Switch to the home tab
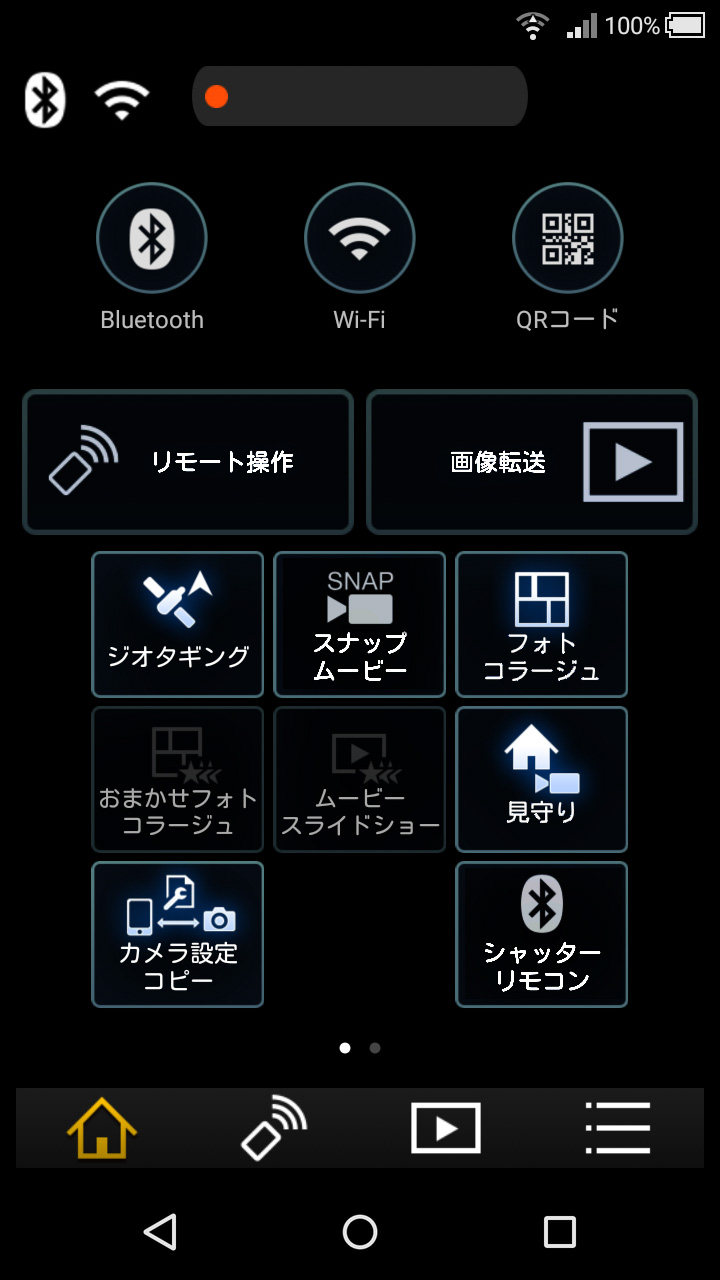 [102, 1128]
